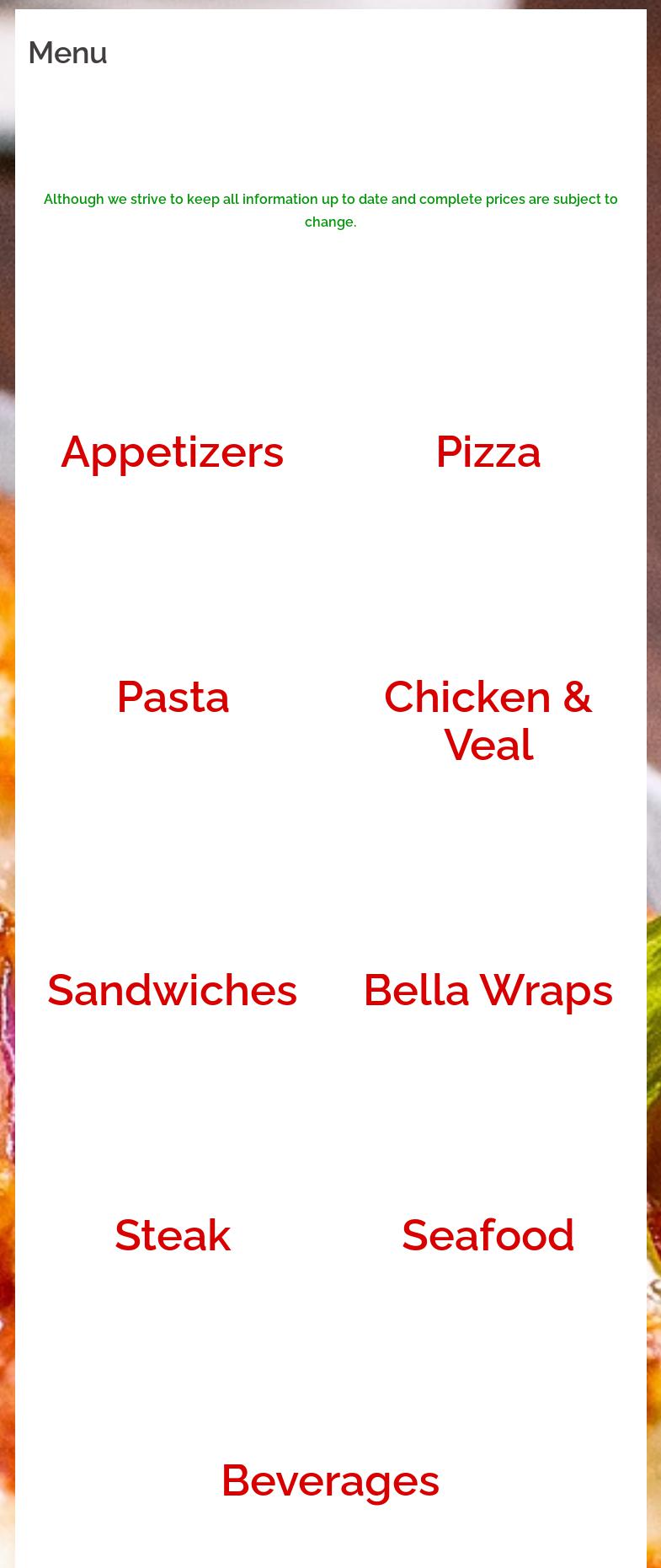Screen dimensions: 661x1568
Task: Browse the Sandwiches section
Action: pyautogui.click(x=173, y=990)
